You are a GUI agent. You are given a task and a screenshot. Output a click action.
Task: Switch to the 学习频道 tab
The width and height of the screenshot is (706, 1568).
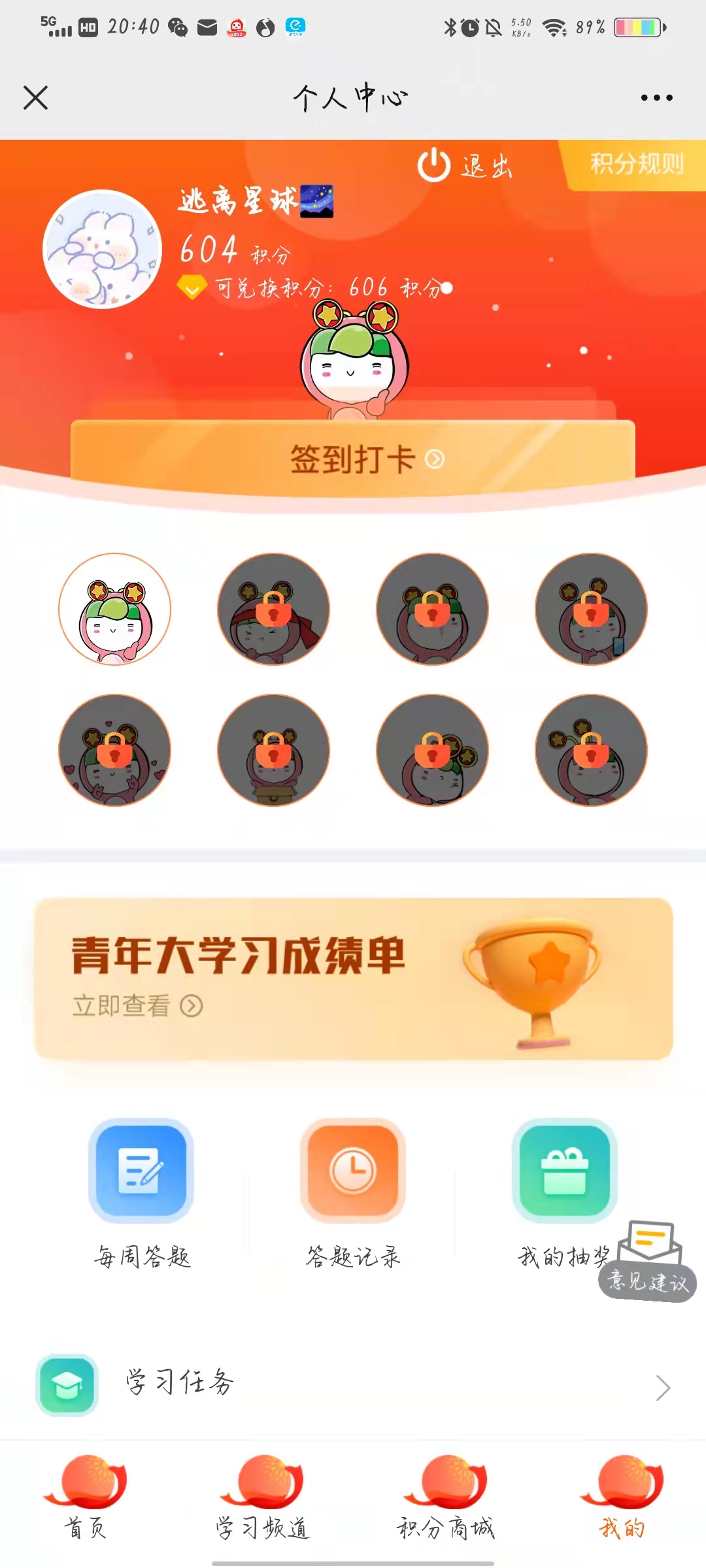coord(262,1497)
